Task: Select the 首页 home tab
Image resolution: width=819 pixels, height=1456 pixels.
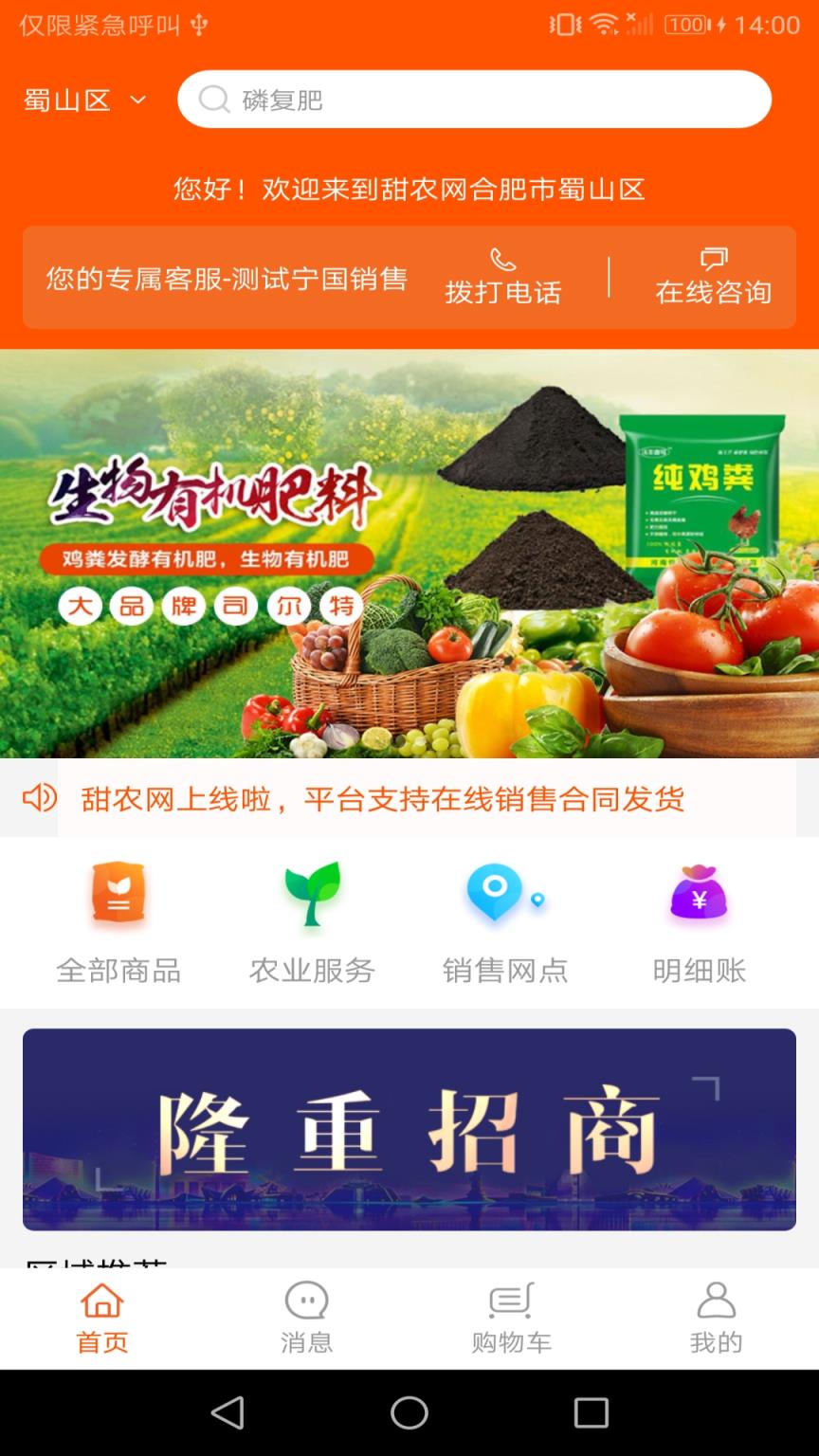Action: pos(101,1318)
